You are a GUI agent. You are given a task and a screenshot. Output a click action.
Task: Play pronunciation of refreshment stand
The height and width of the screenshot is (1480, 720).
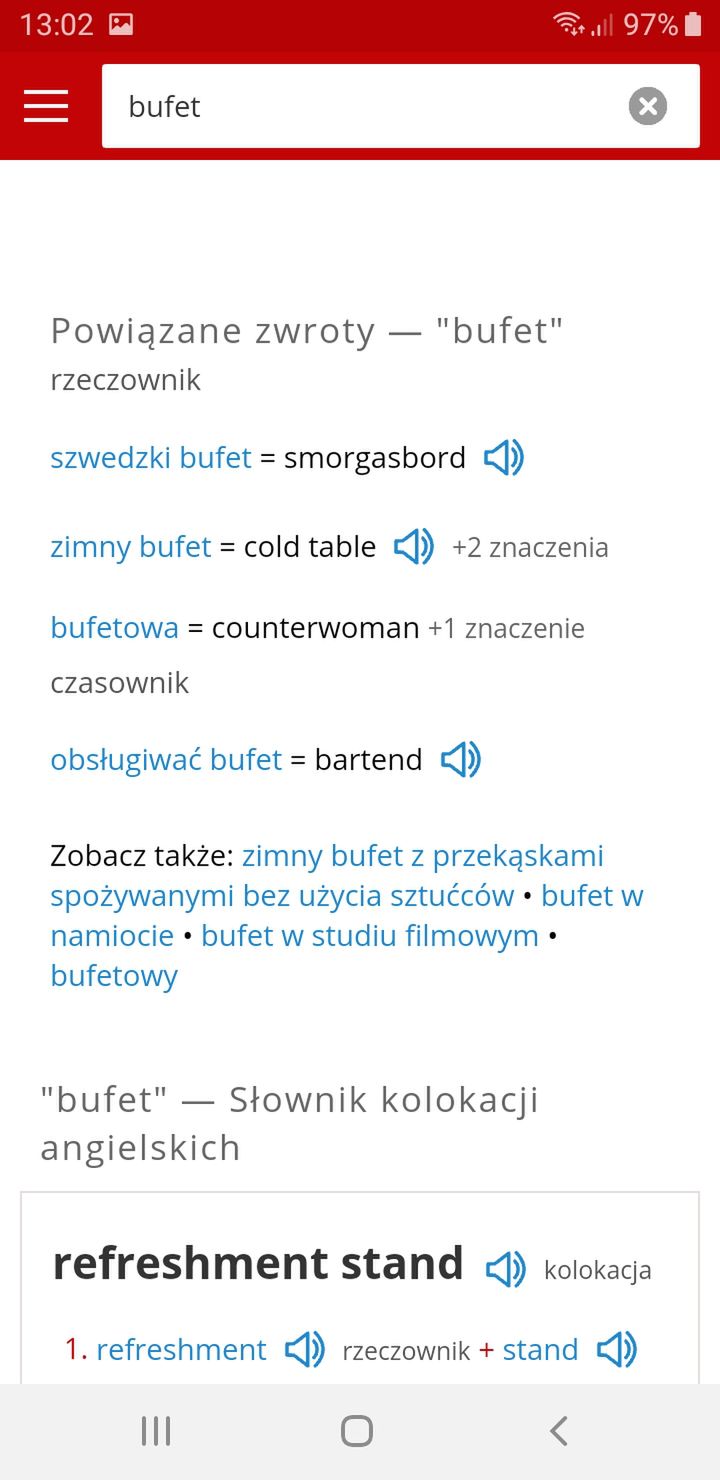pyautogui.click(x=506, y=1270)
